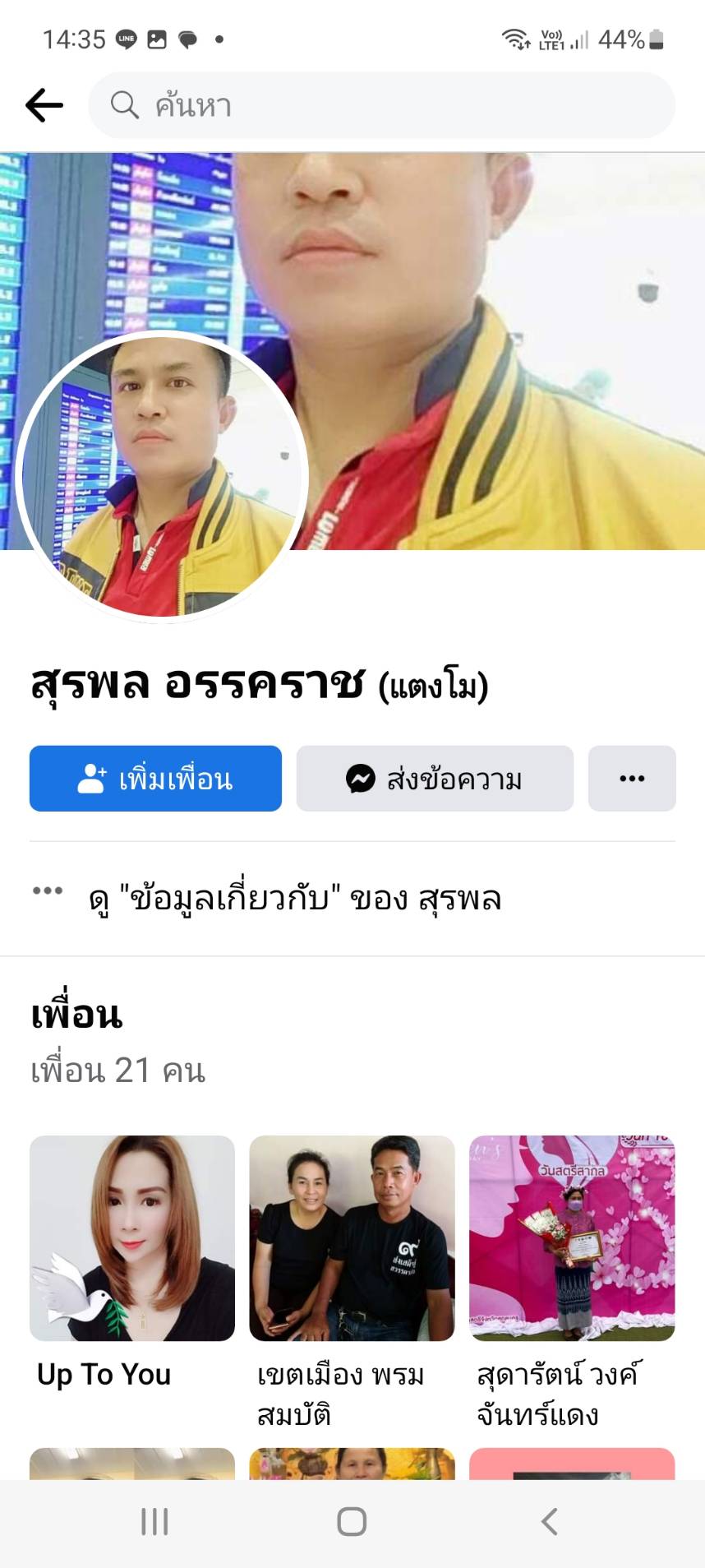
Task: Open the more options button
Action: click(x=632, y=779)
